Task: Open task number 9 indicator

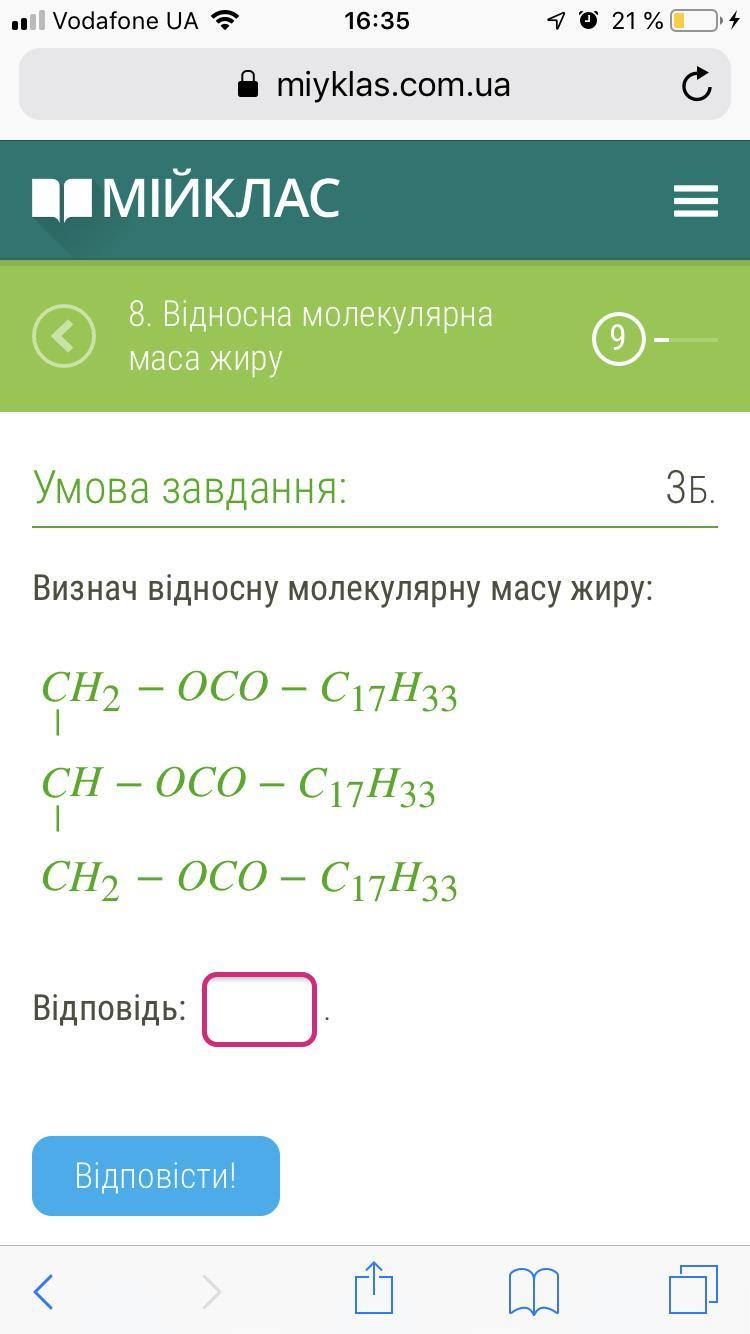Action: pos(618,339)
